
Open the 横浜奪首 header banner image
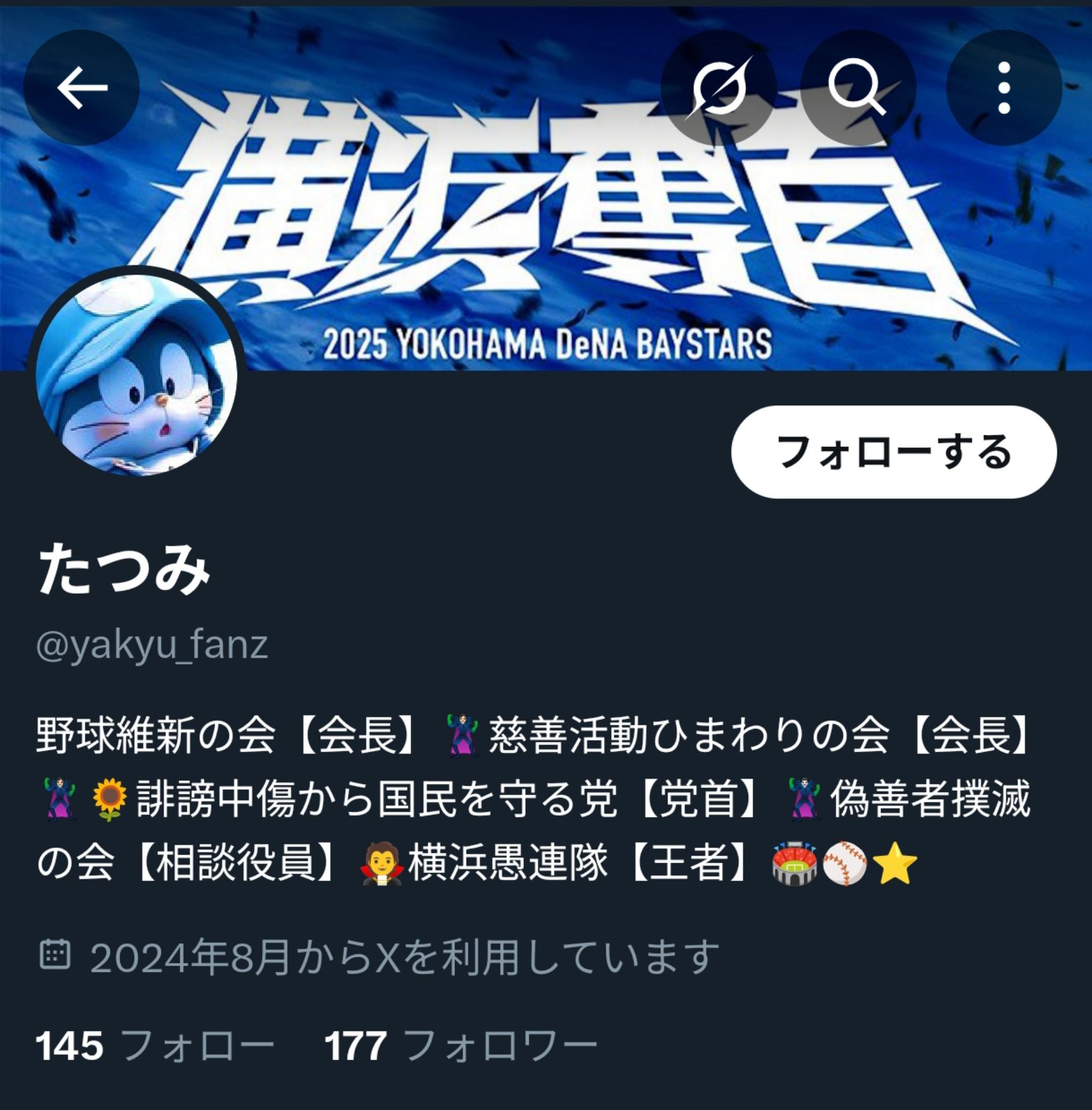[x=546, y=220]
